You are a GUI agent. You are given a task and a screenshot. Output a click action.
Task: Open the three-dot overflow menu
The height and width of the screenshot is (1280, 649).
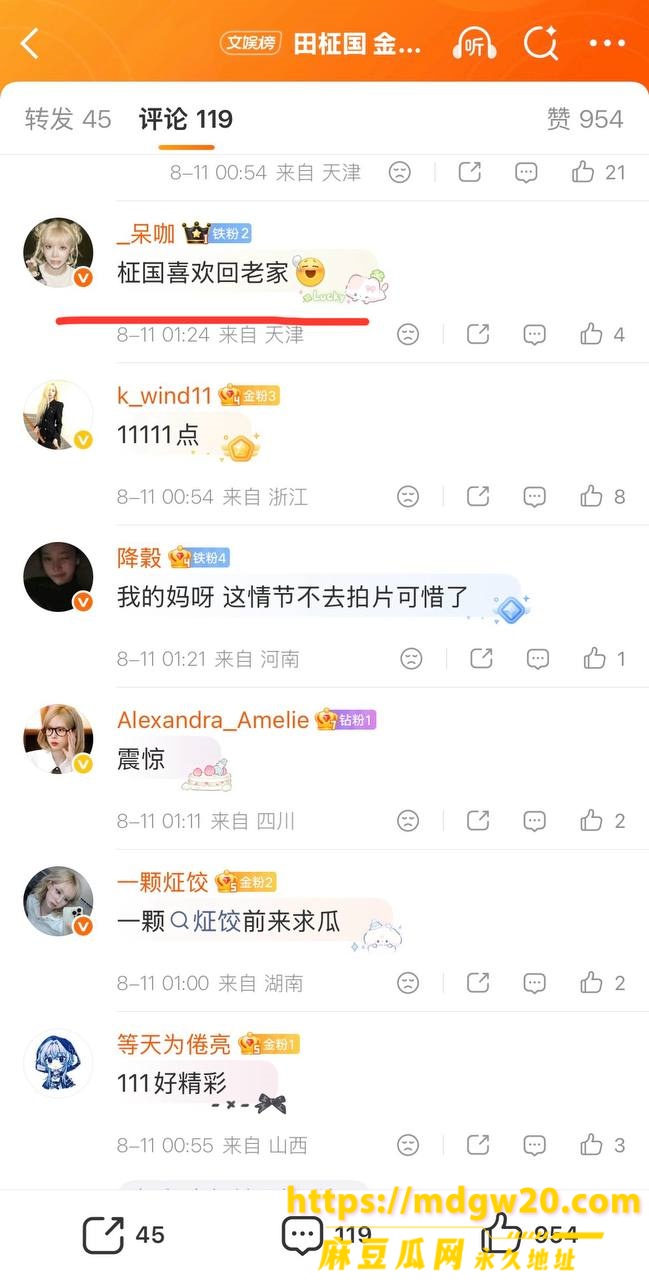click(x=606, y=44)
